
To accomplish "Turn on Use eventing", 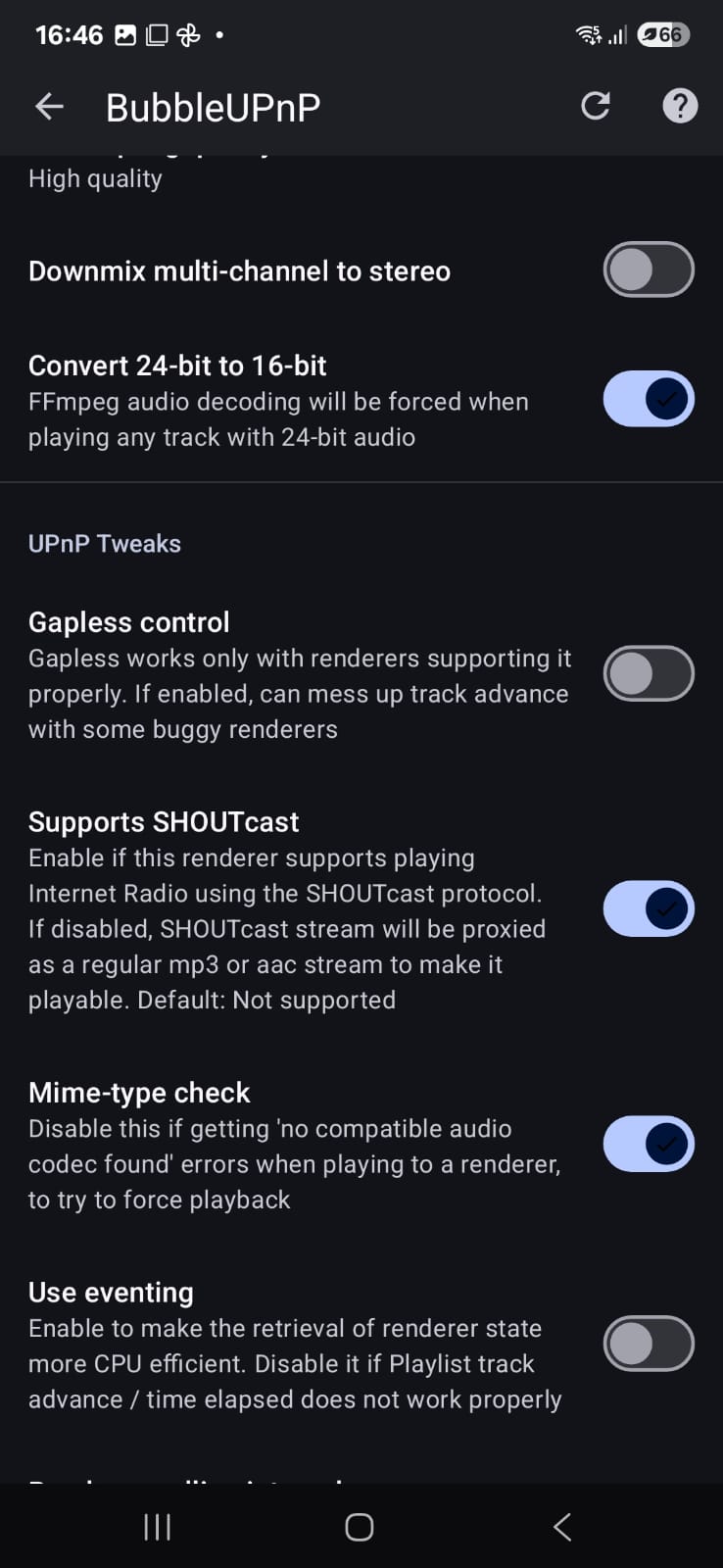I will pyautogui.click(x=649, y=1344).
